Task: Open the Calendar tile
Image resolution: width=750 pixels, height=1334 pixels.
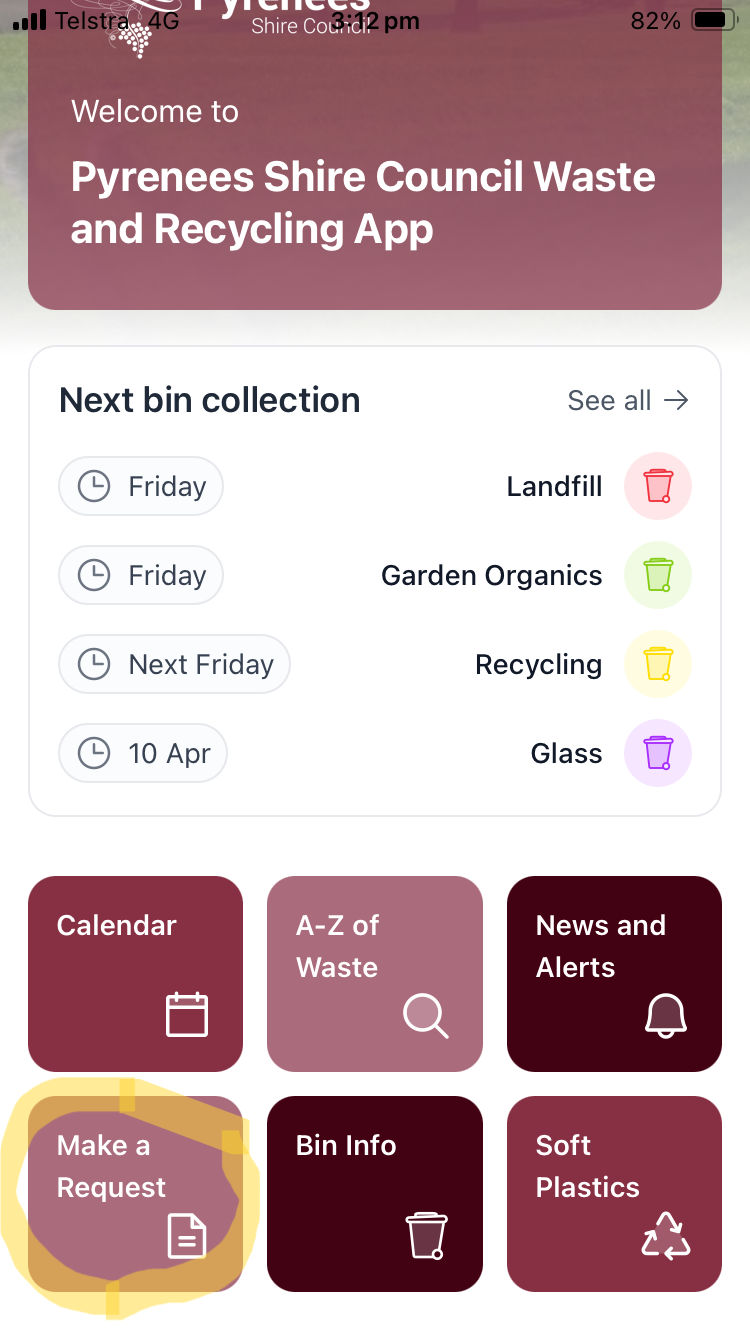Action: (x=135, y=973)
